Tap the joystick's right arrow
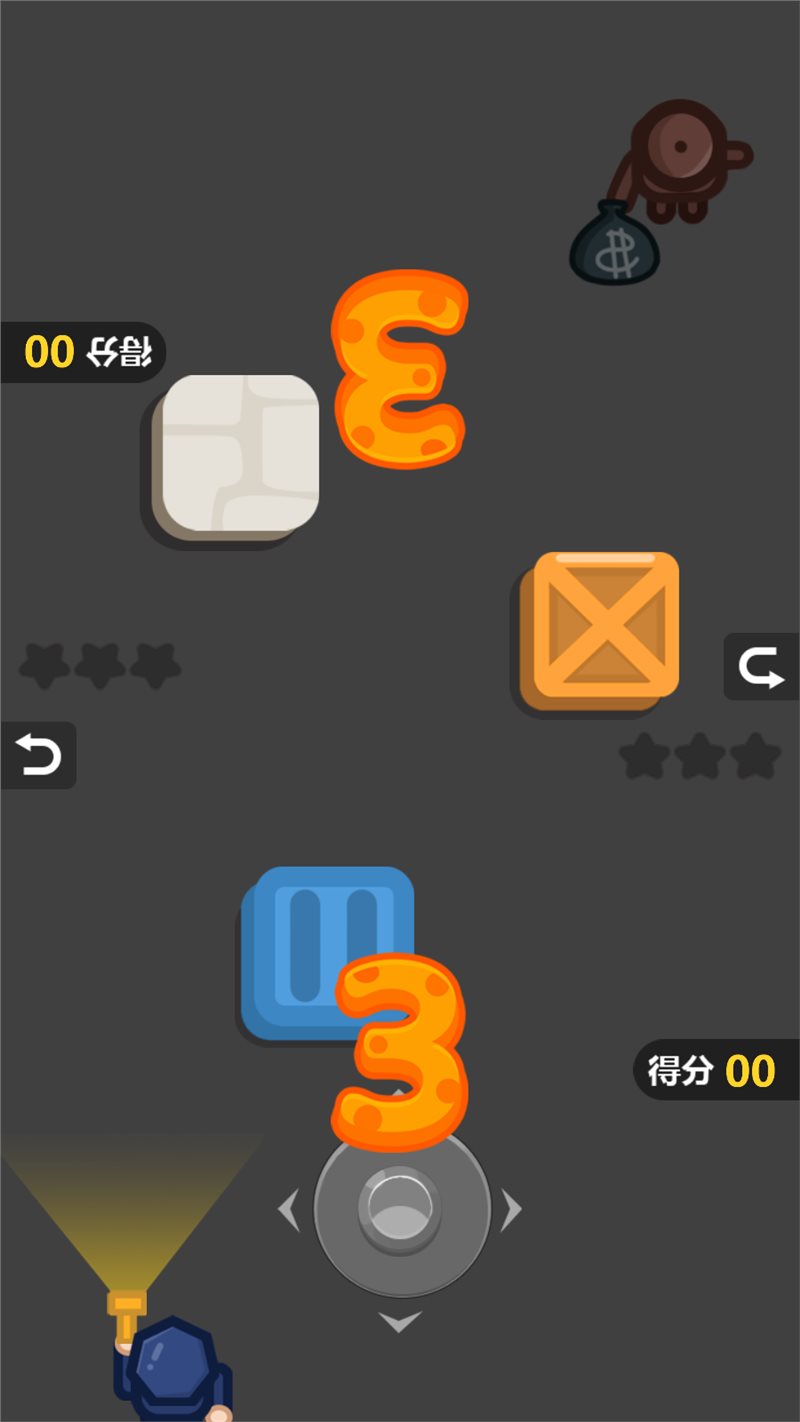The height and width of the screenshot is (1422, 800). [511, 1211]
